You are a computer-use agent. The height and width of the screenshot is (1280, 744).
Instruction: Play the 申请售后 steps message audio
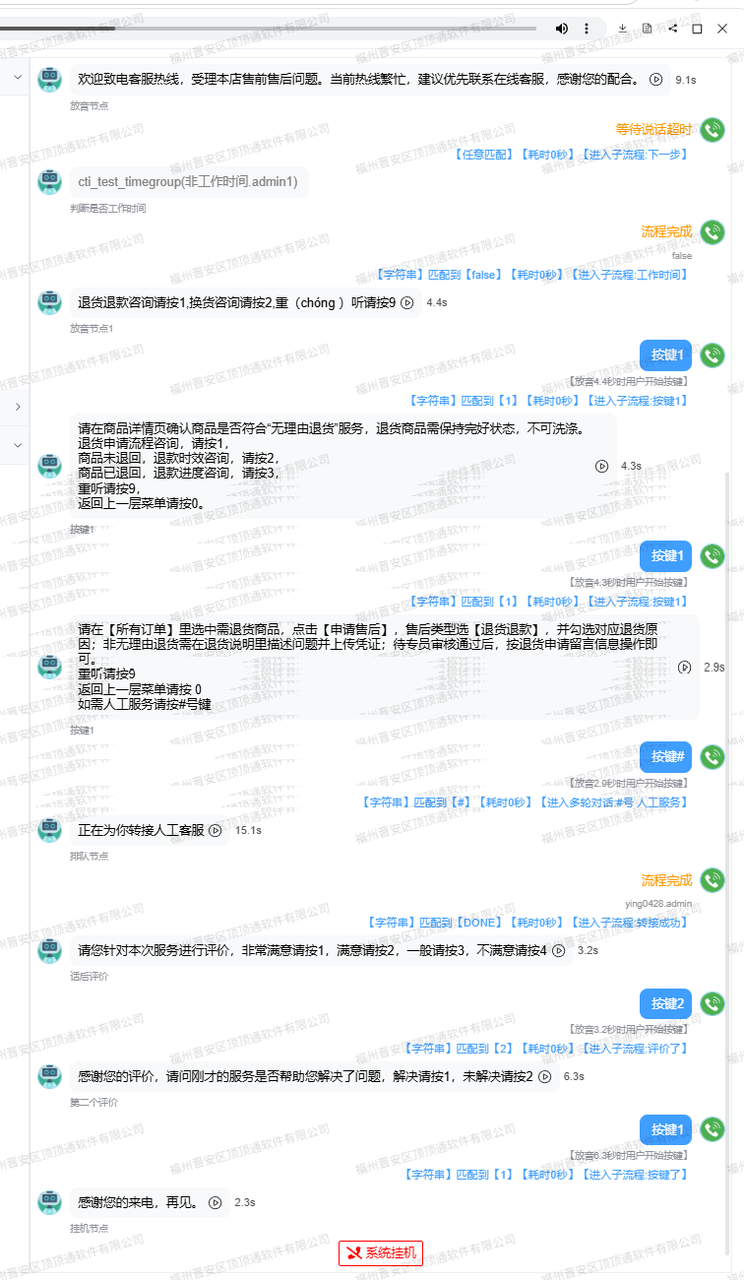click(685, 667)
